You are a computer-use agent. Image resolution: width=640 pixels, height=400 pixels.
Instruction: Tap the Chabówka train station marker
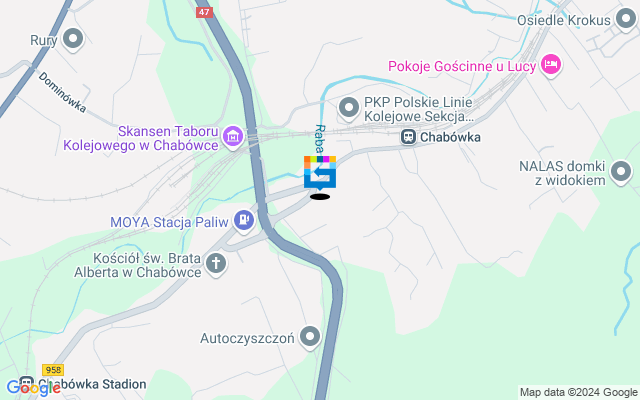pyautogui.click(x=409, y=137)
